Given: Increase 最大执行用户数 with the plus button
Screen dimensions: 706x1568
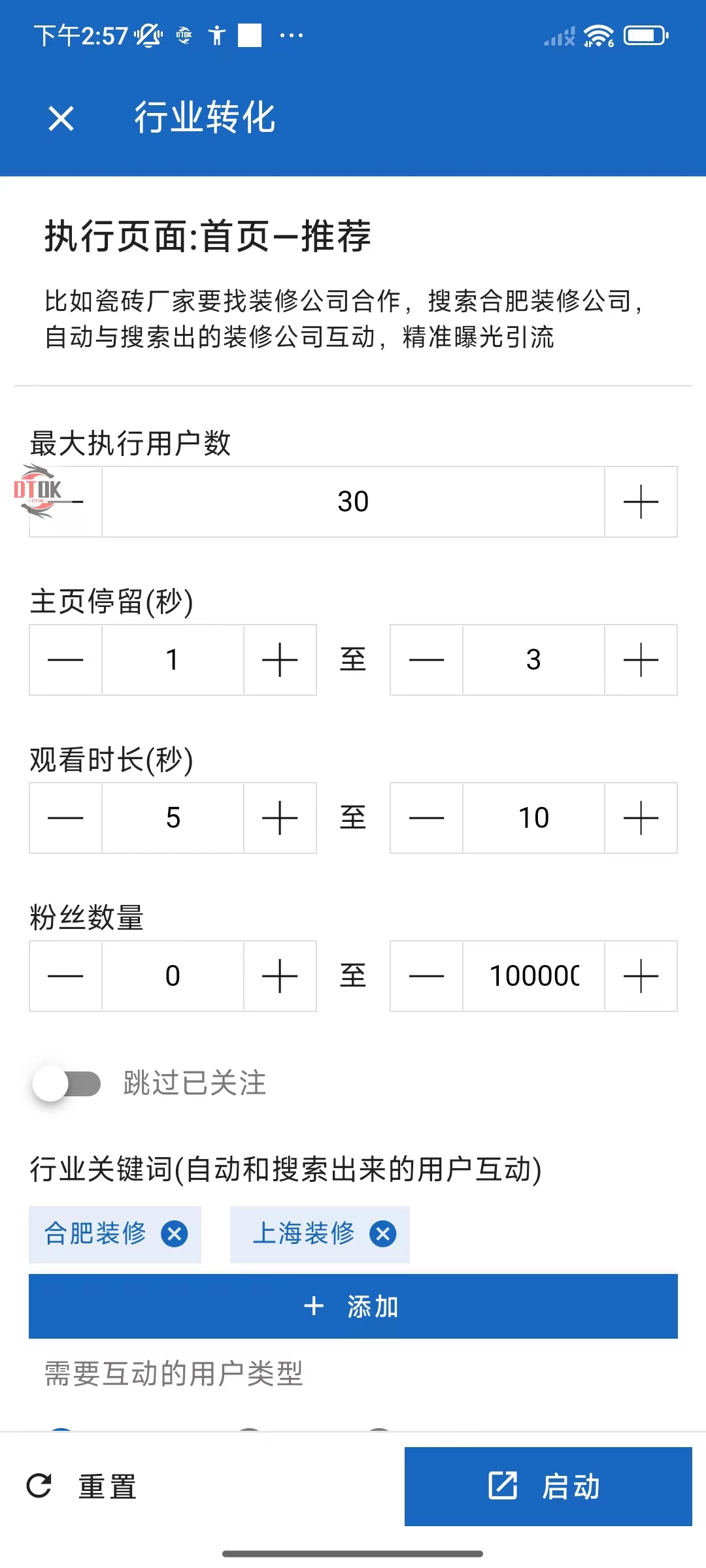Looking at the screenshot, I should [641, 502].
